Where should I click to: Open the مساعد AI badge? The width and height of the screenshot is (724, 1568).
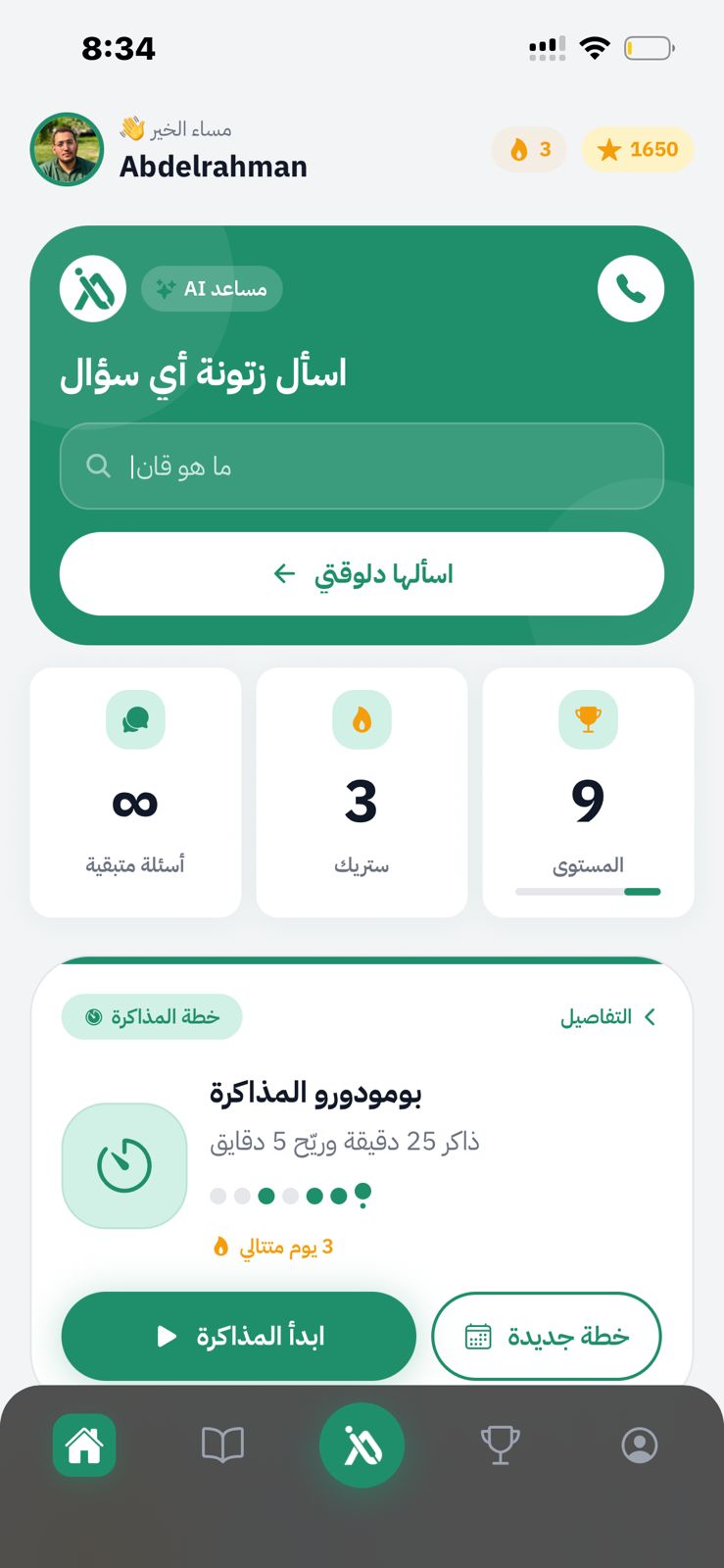point(212,288)
